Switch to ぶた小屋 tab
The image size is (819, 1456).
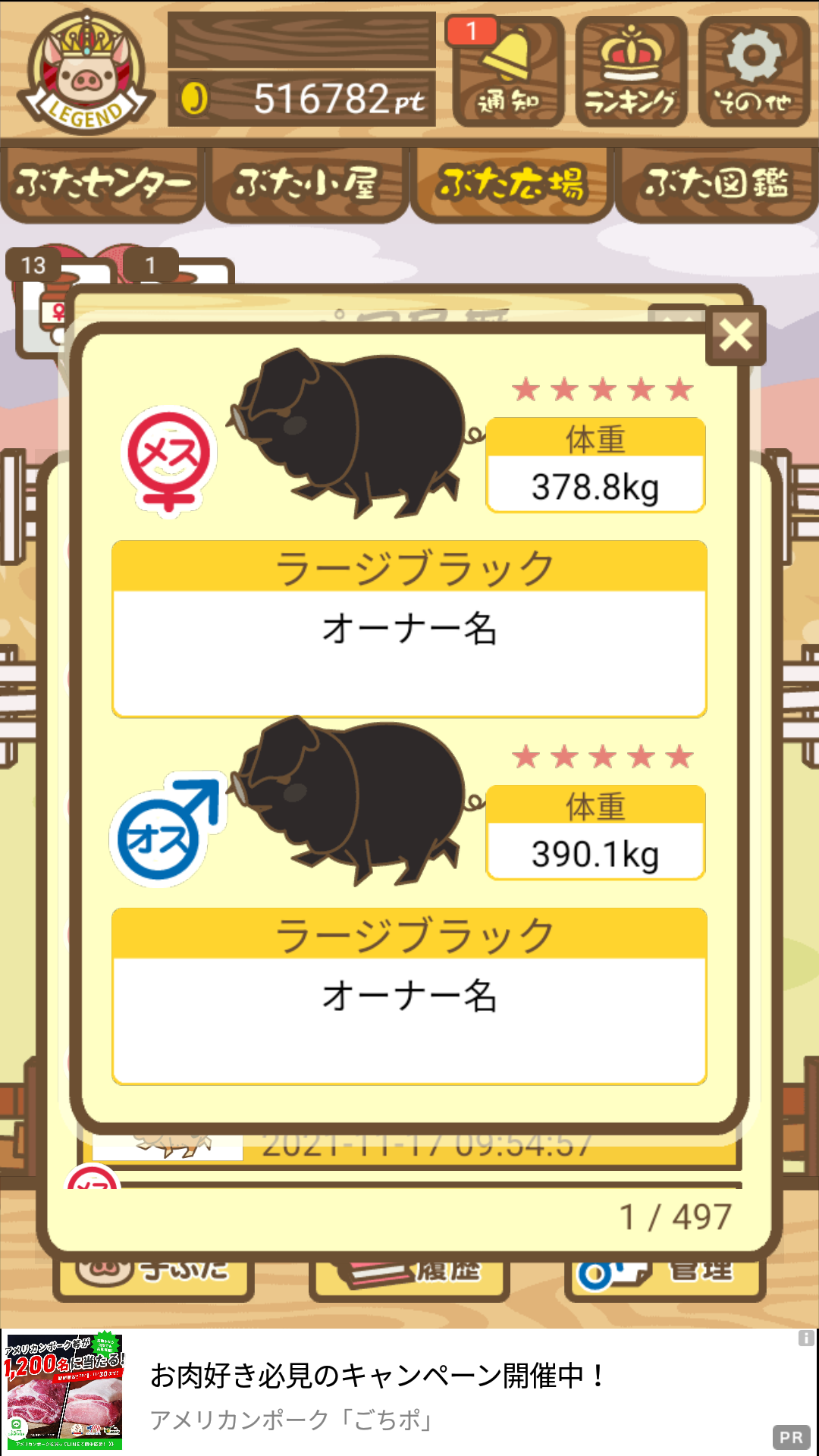pyautogui.click(x=307, y=184)
